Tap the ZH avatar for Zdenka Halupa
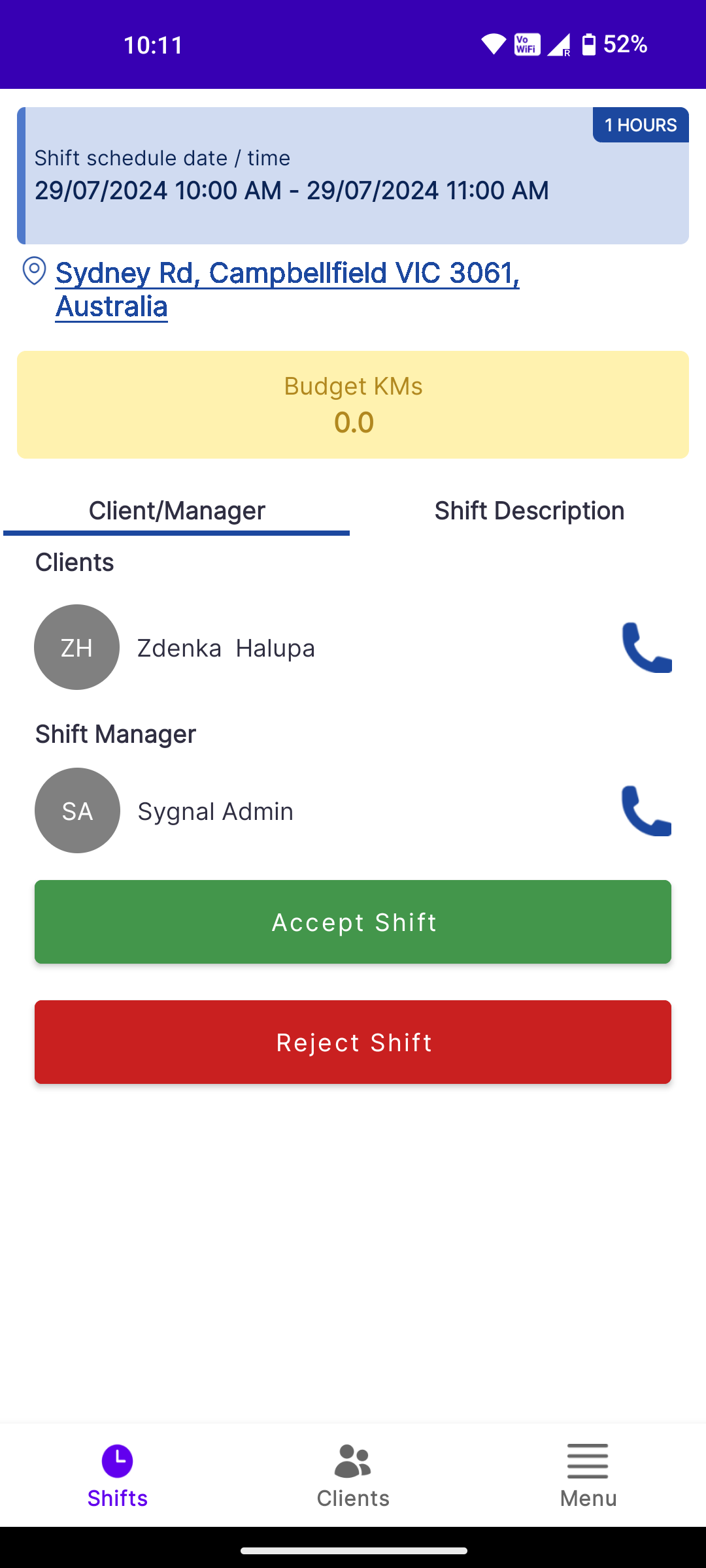Image resolution: width=706 pixels, height=1568 pixels. point(76,647)
